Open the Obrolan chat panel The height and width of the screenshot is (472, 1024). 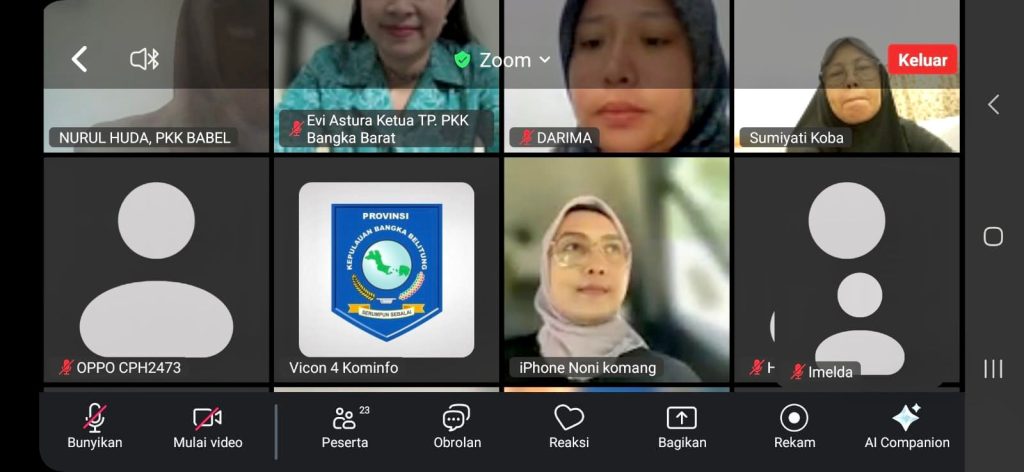point(457,427)
